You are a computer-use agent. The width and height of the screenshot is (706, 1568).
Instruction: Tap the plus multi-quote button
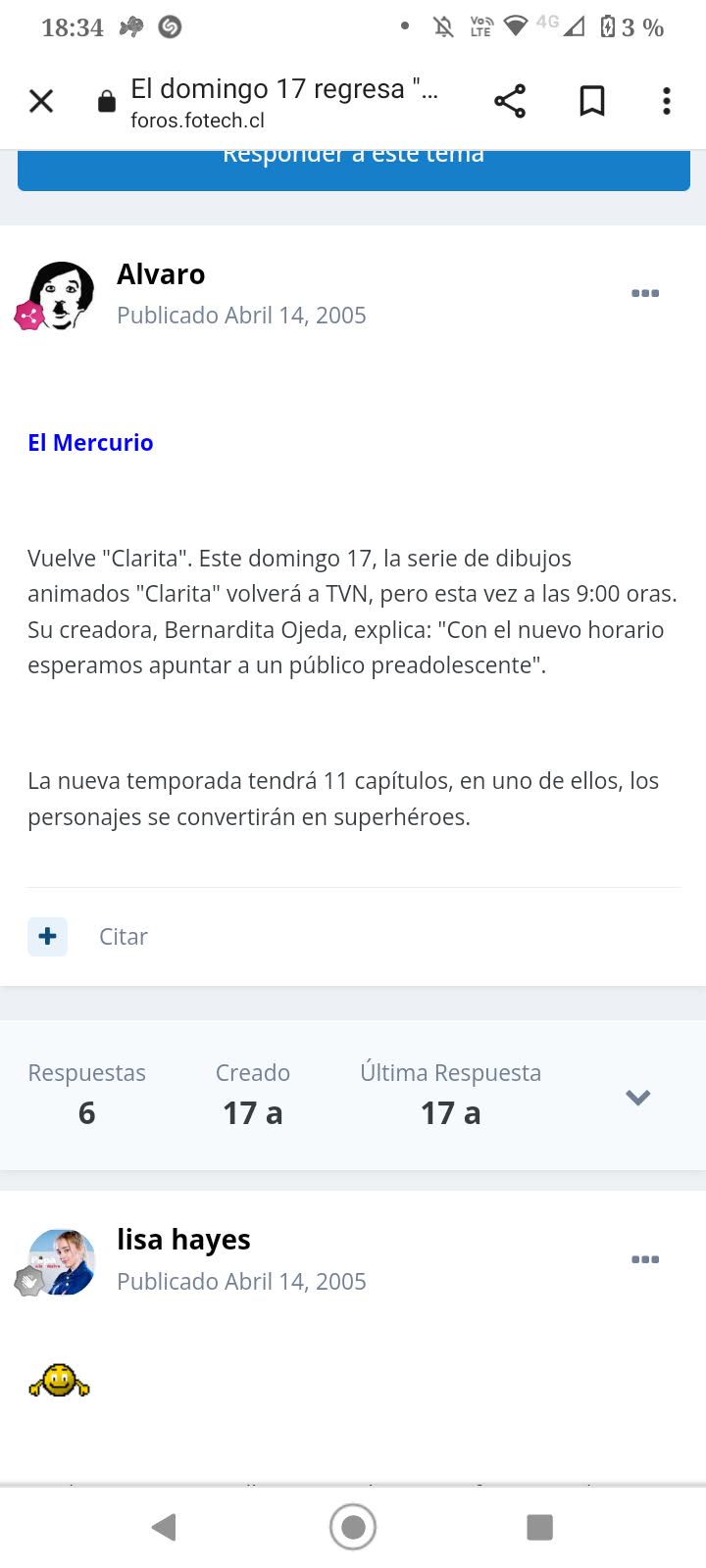click(47, 937)
